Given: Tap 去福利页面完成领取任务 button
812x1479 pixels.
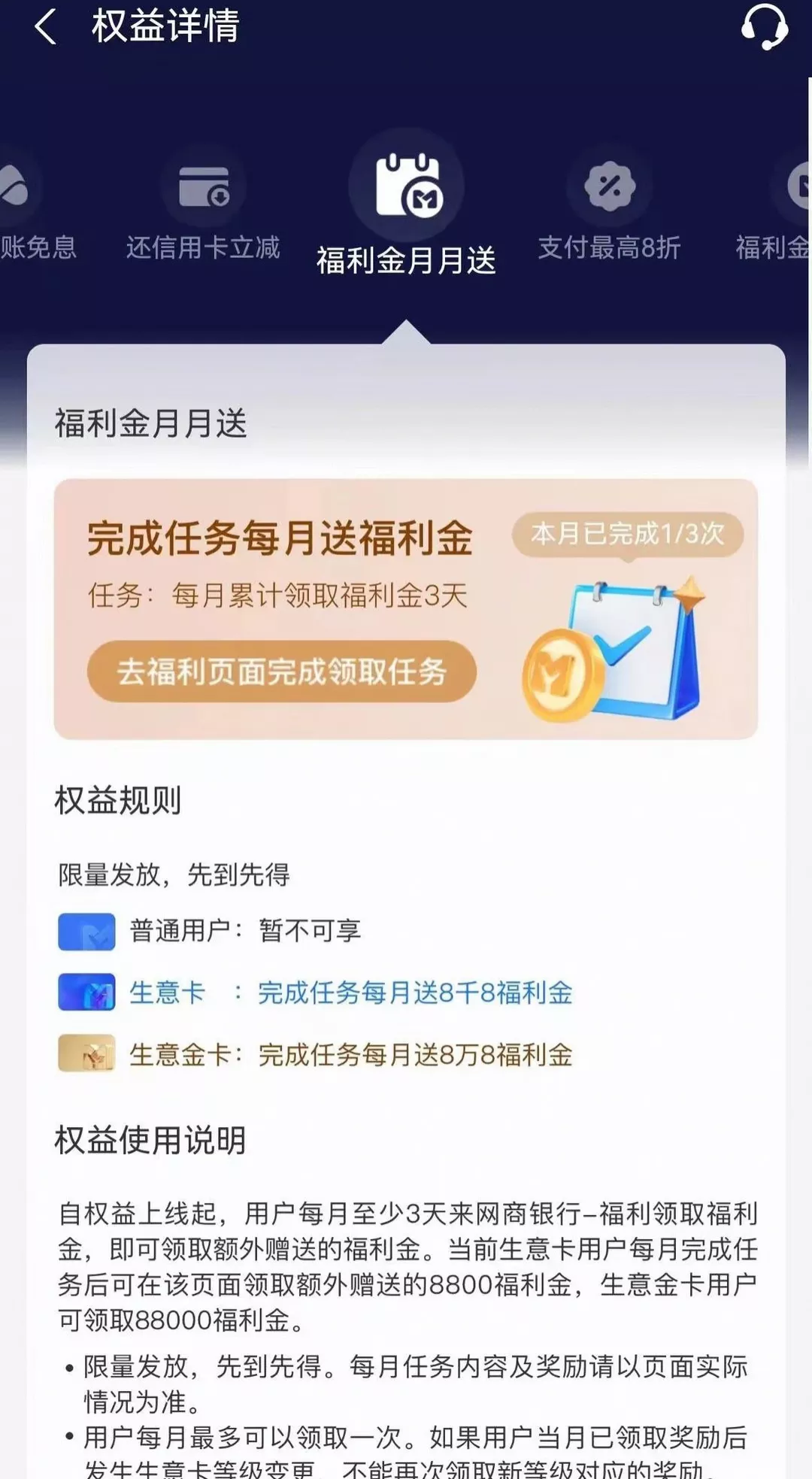Looking at the screenshot, I should [282, 671].
